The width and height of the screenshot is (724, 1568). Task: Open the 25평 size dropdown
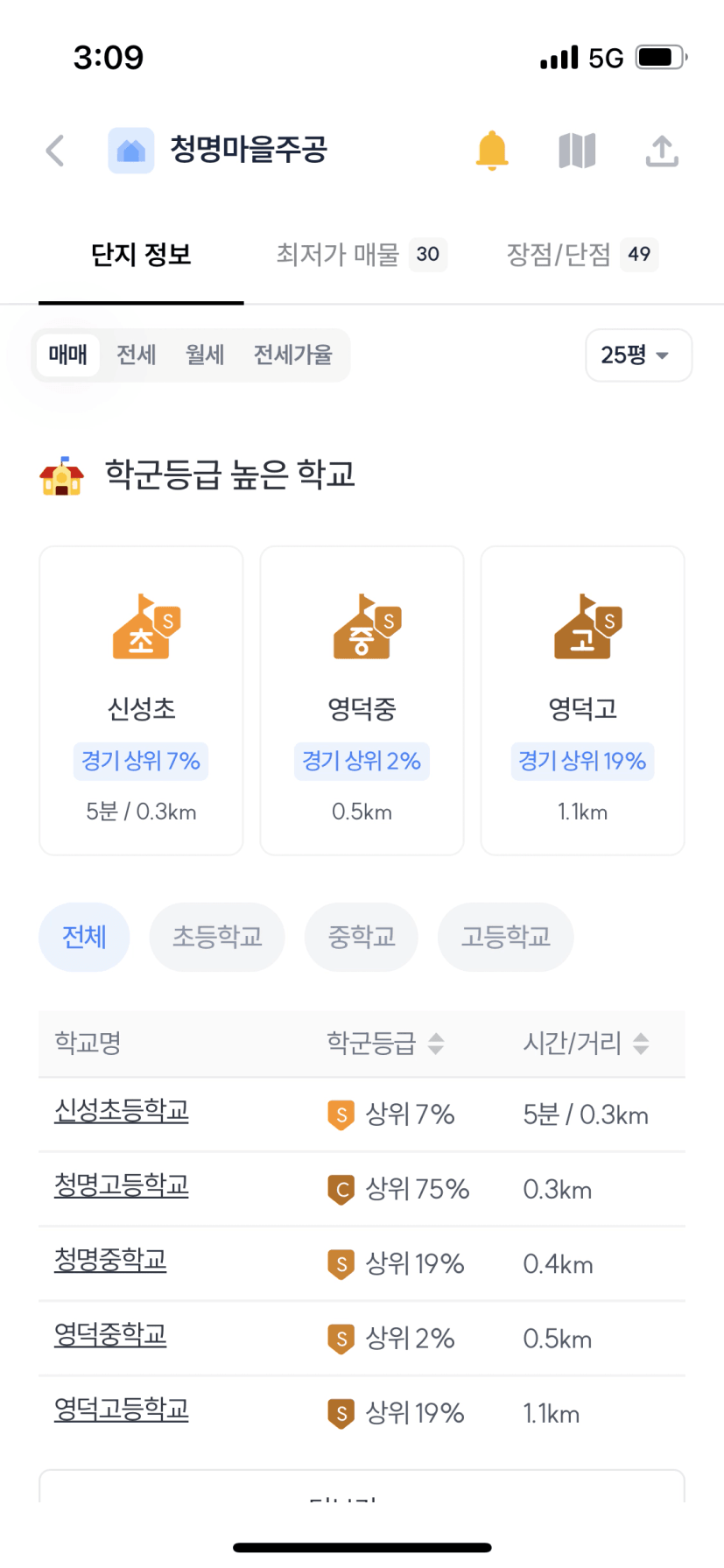(x=638, y=355)
